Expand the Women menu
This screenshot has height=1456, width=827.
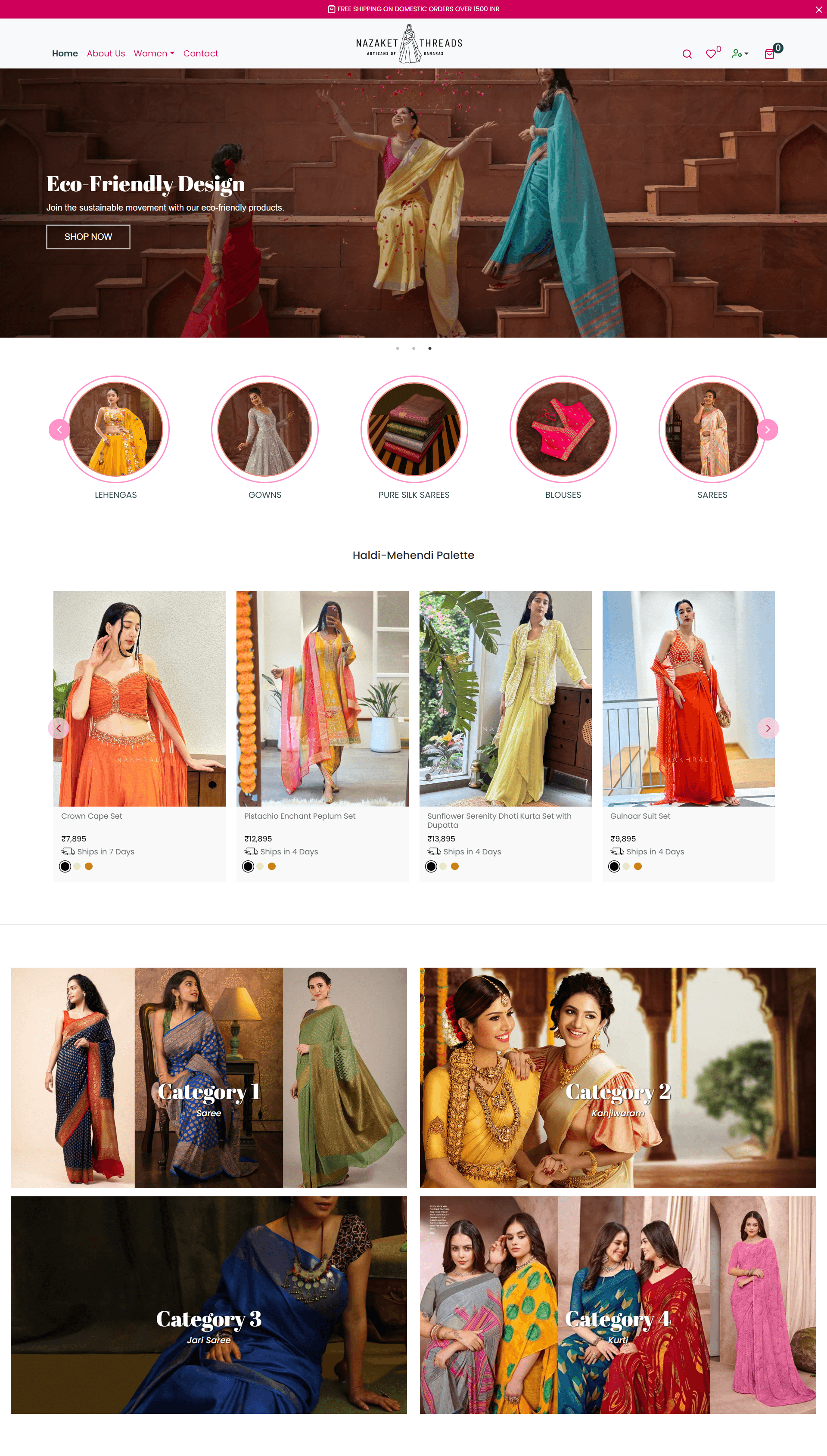[x=154, y=53]
